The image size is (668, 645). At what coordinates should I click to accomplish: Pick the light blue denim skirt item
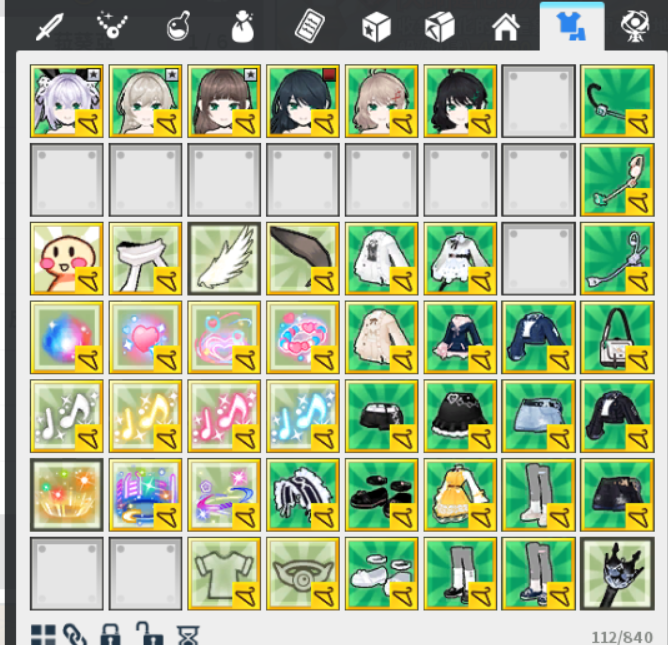(538, 416)
